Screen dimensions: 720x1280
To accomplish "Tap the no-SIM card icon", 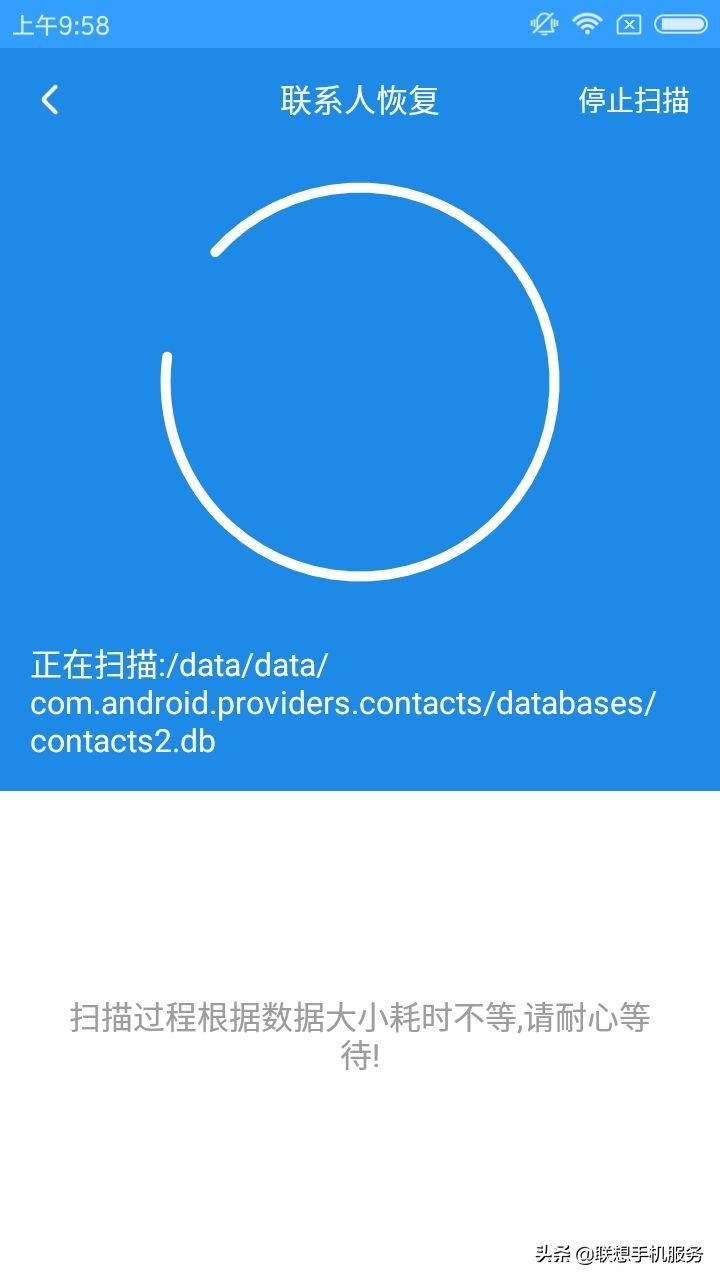I will point(628,23).
